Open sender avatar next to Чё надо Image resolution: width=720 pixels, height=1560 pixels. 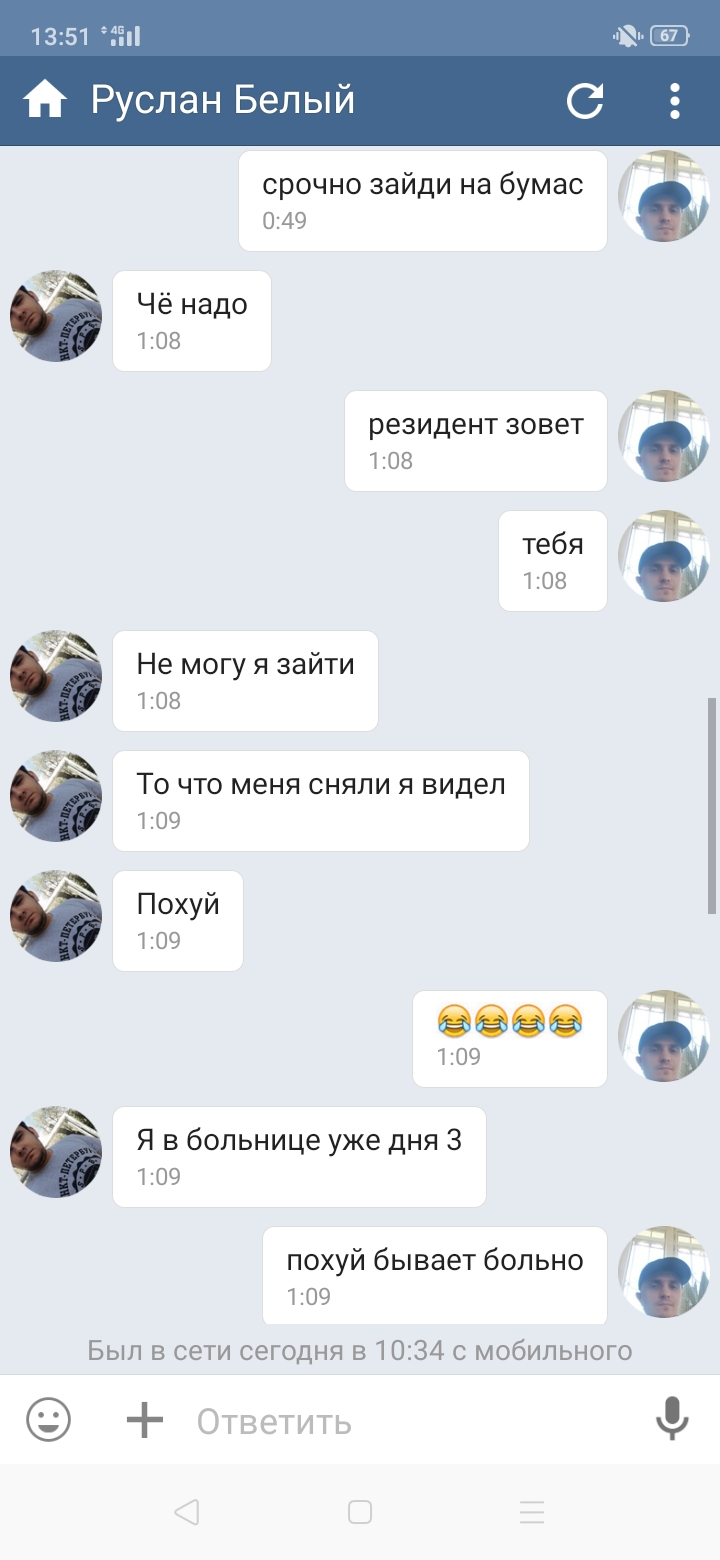(x=56, y=316)
